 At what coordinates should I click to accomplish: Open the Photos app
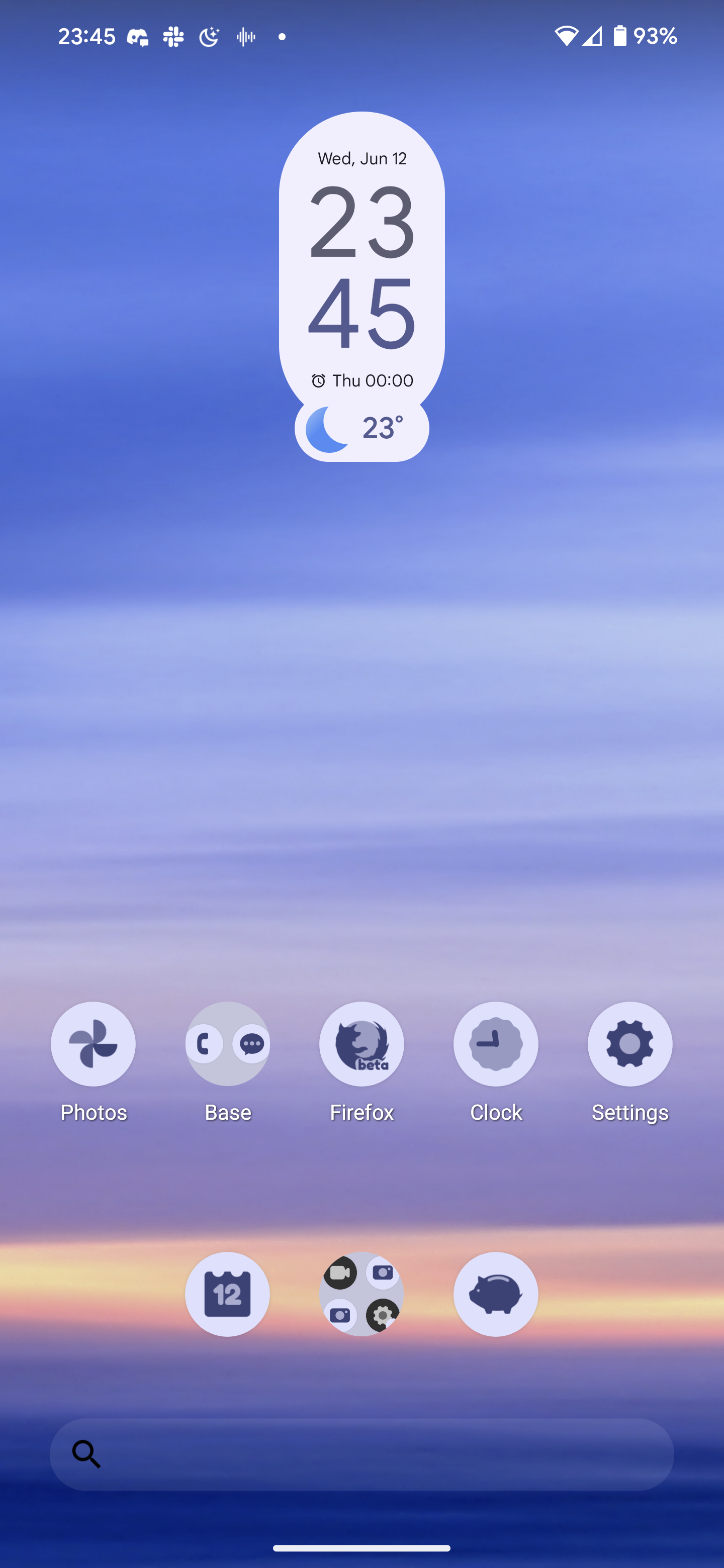pyautogui.click(x=93, y=1044)
